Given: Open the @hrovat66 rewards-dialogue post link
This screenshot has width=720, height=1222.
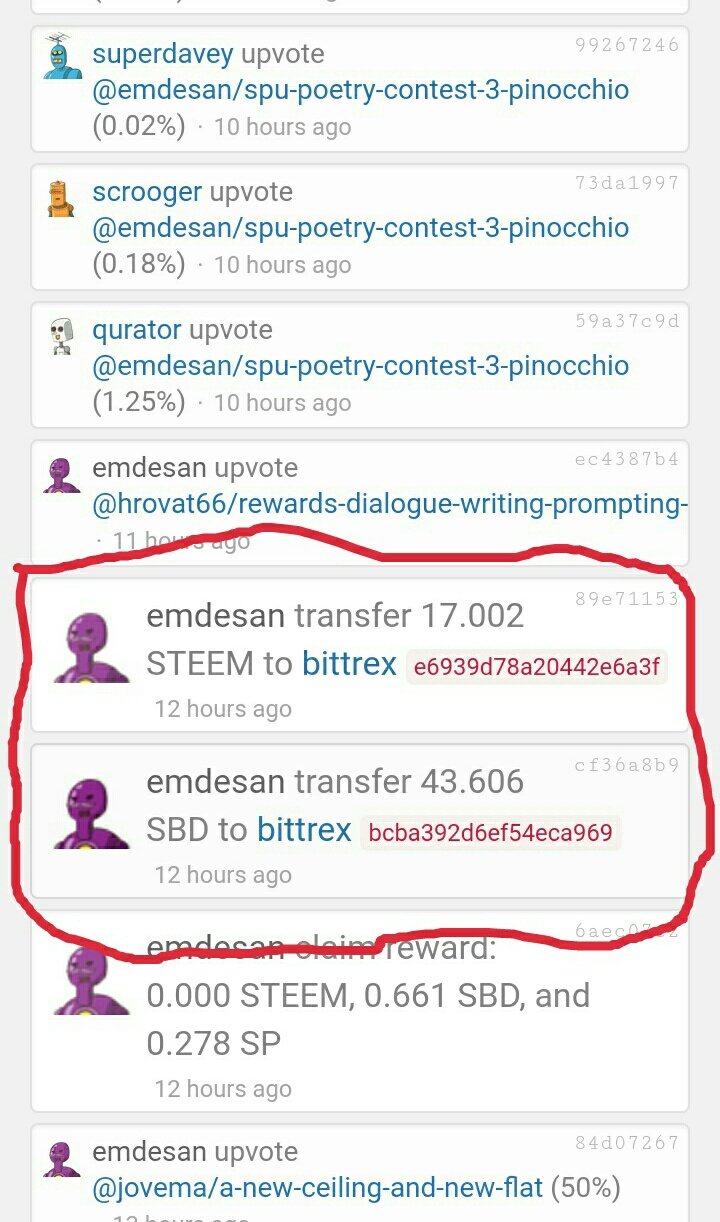Looking at the screenshot, I should point(390,504).
